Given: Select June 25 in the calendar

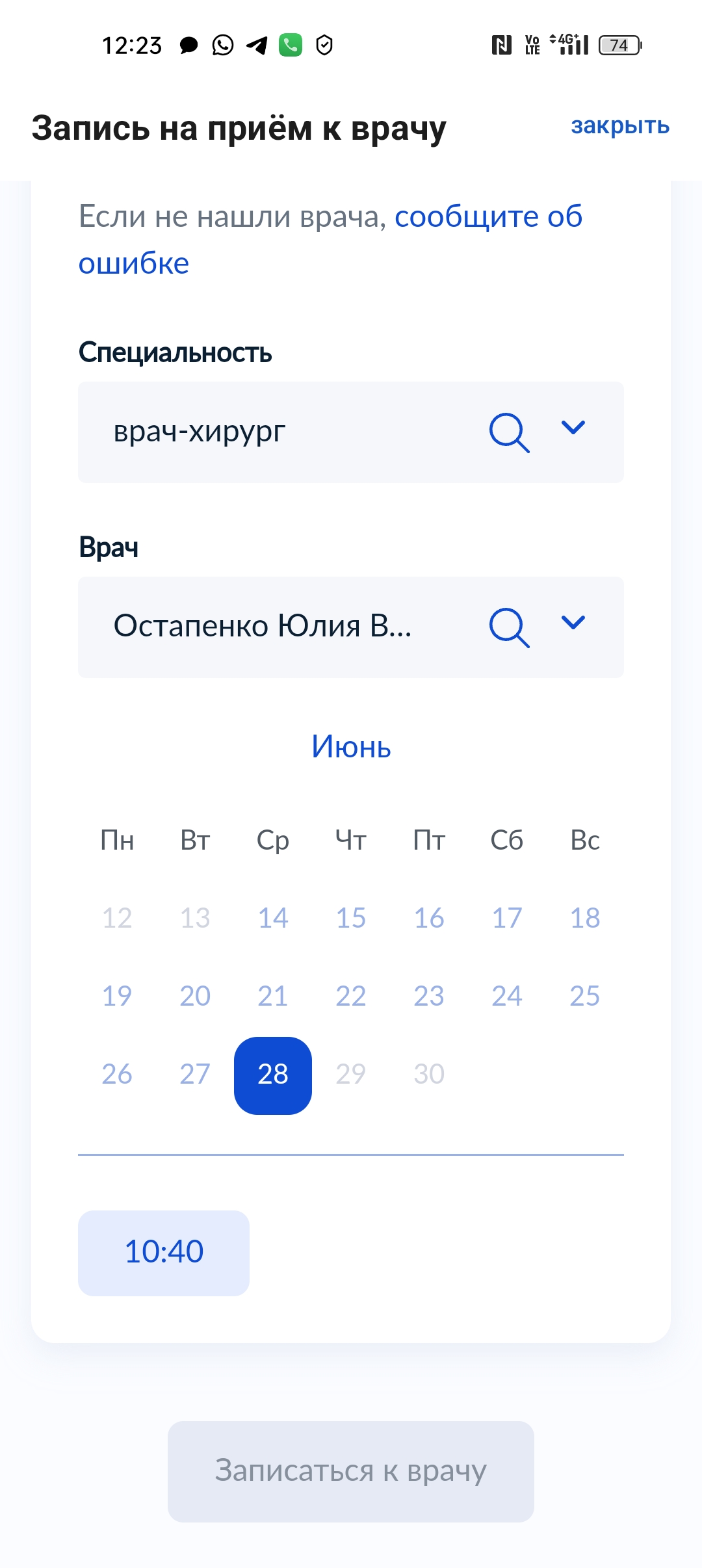Looking at the screenshot, I should click(x=585, y=996).
